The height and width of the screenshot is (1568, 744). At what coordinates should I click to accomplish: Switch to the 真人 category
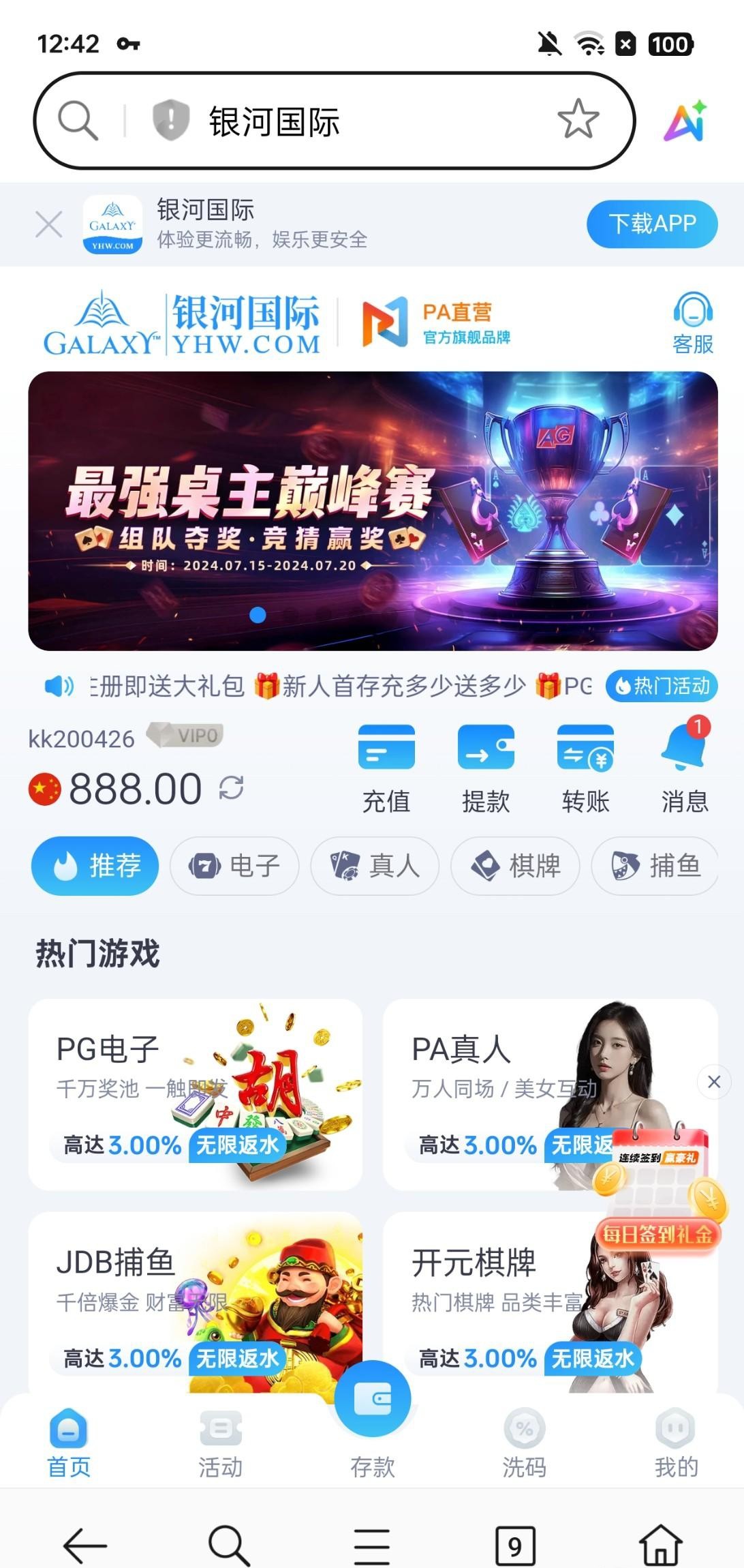click(x=375, y=866)
